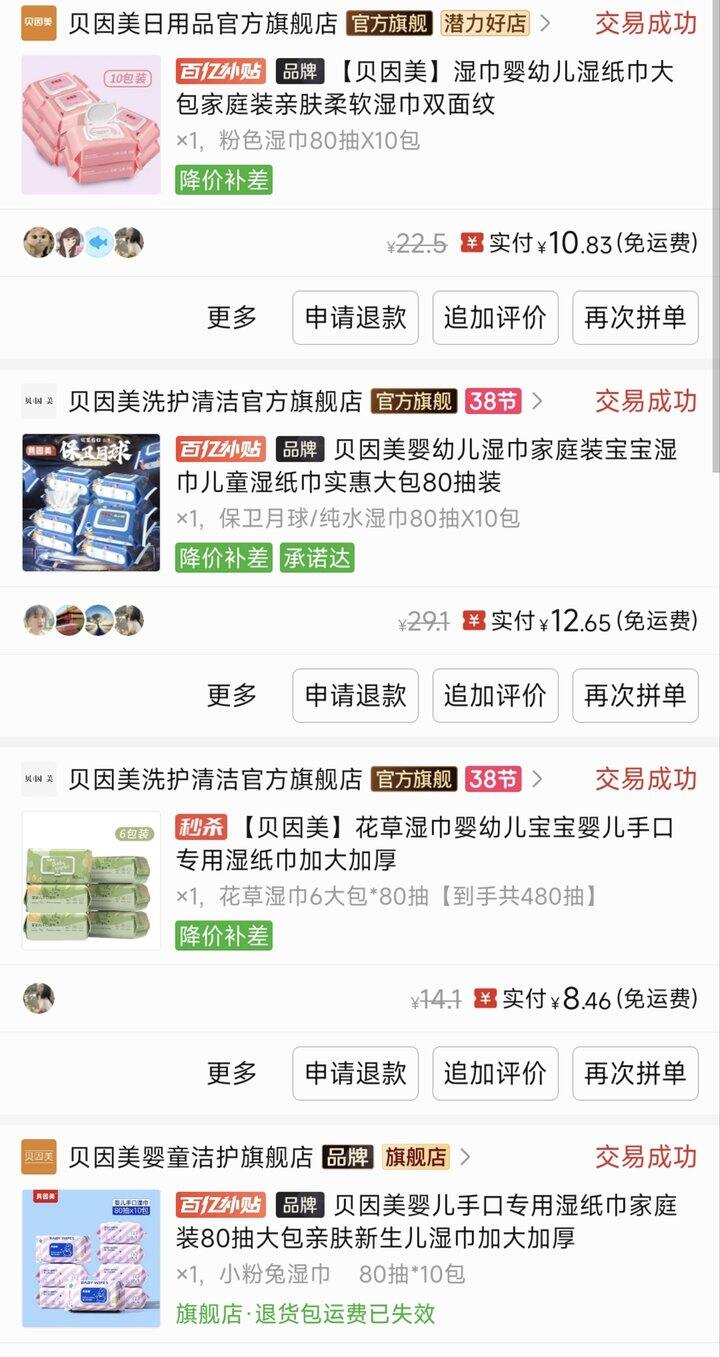Select 申请退款 for the ¥8.46 order

point(355,1074)
